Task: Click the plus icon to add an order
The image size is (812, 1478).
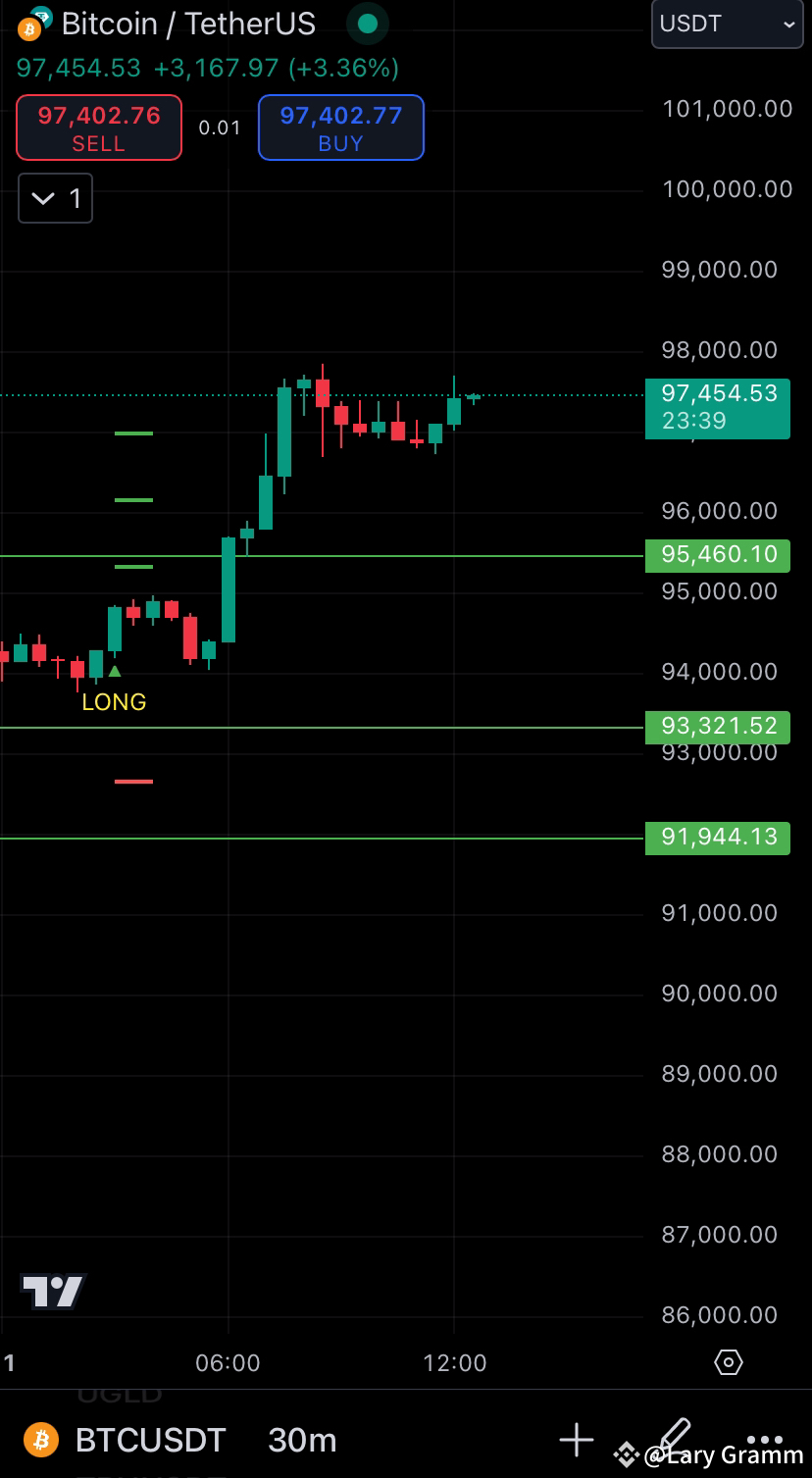Action: tap(577, 1439)
